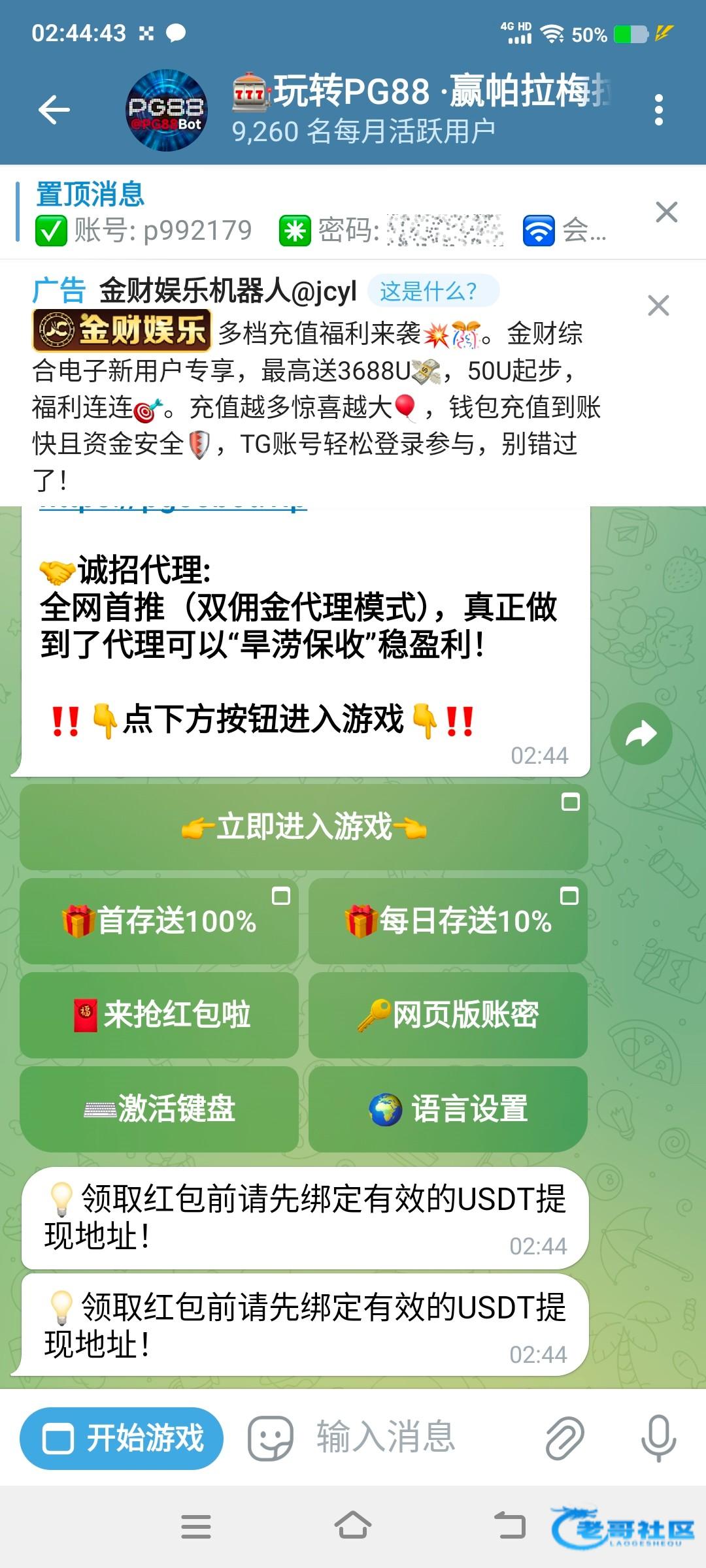Tap the 这是什么? ad info chip
The image size is (706, 1568).
point(432,291)
